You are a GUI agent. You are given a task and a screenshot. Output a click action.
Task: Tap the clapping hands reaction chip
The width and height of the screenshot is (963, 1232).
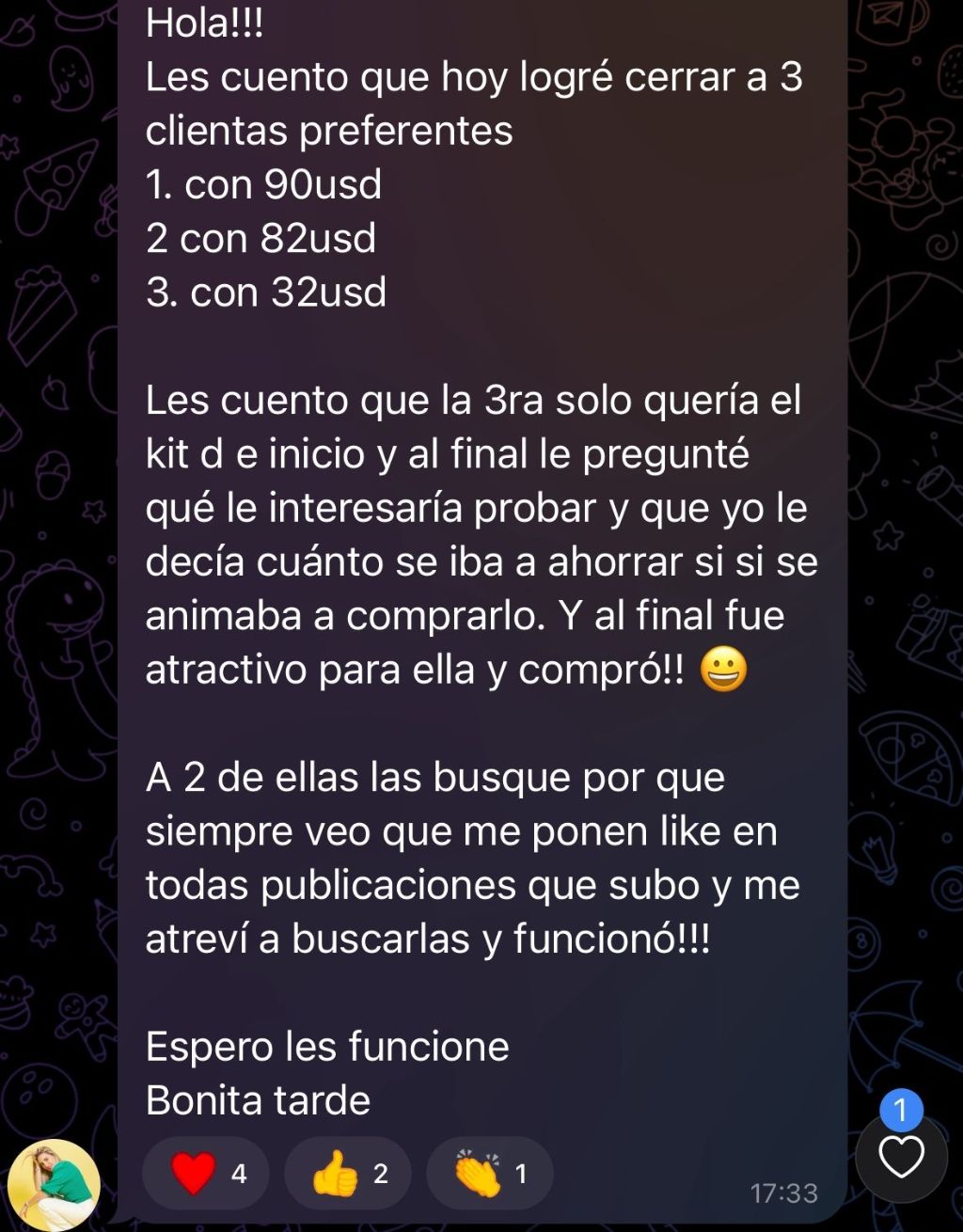[489, 1173]
